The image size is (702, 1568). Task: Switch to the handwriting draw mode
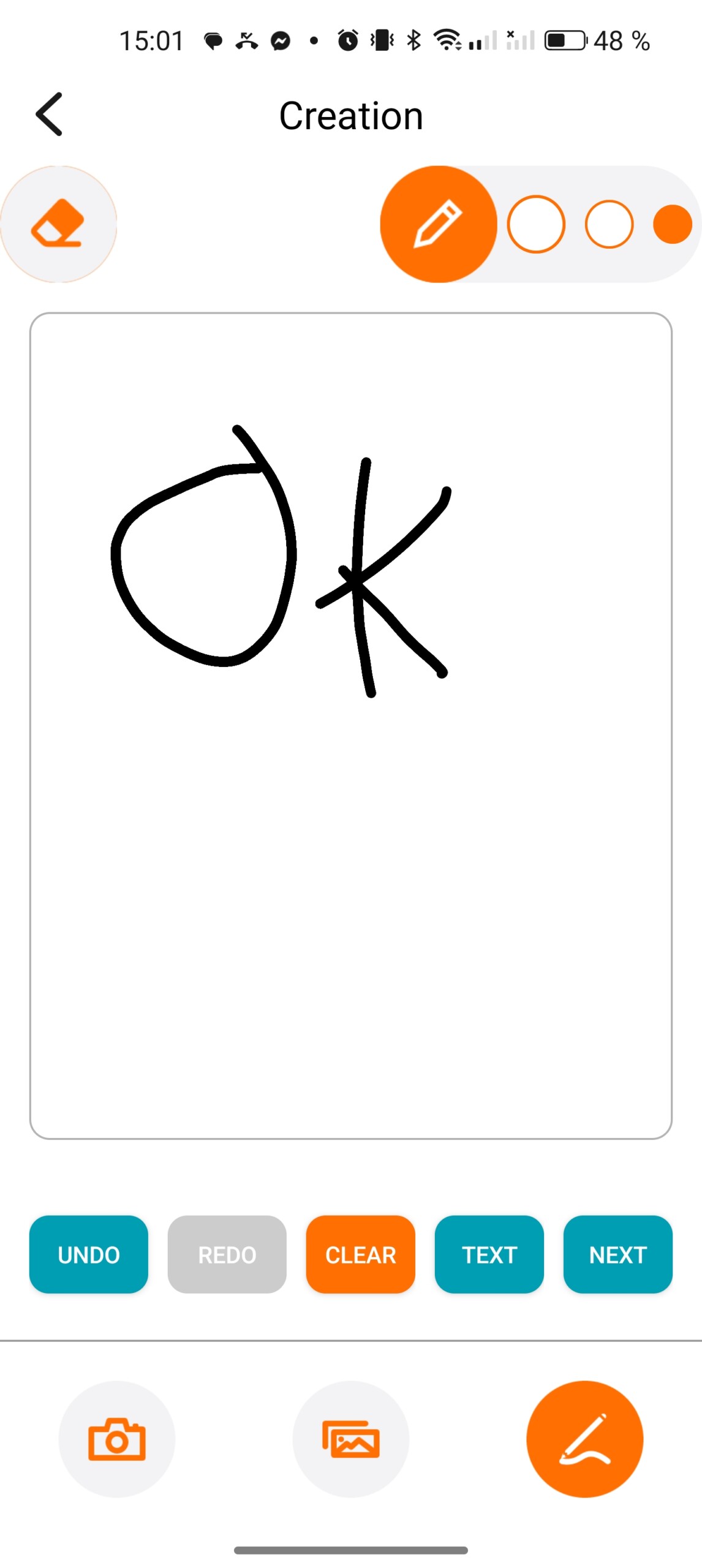pos(585,1439)
